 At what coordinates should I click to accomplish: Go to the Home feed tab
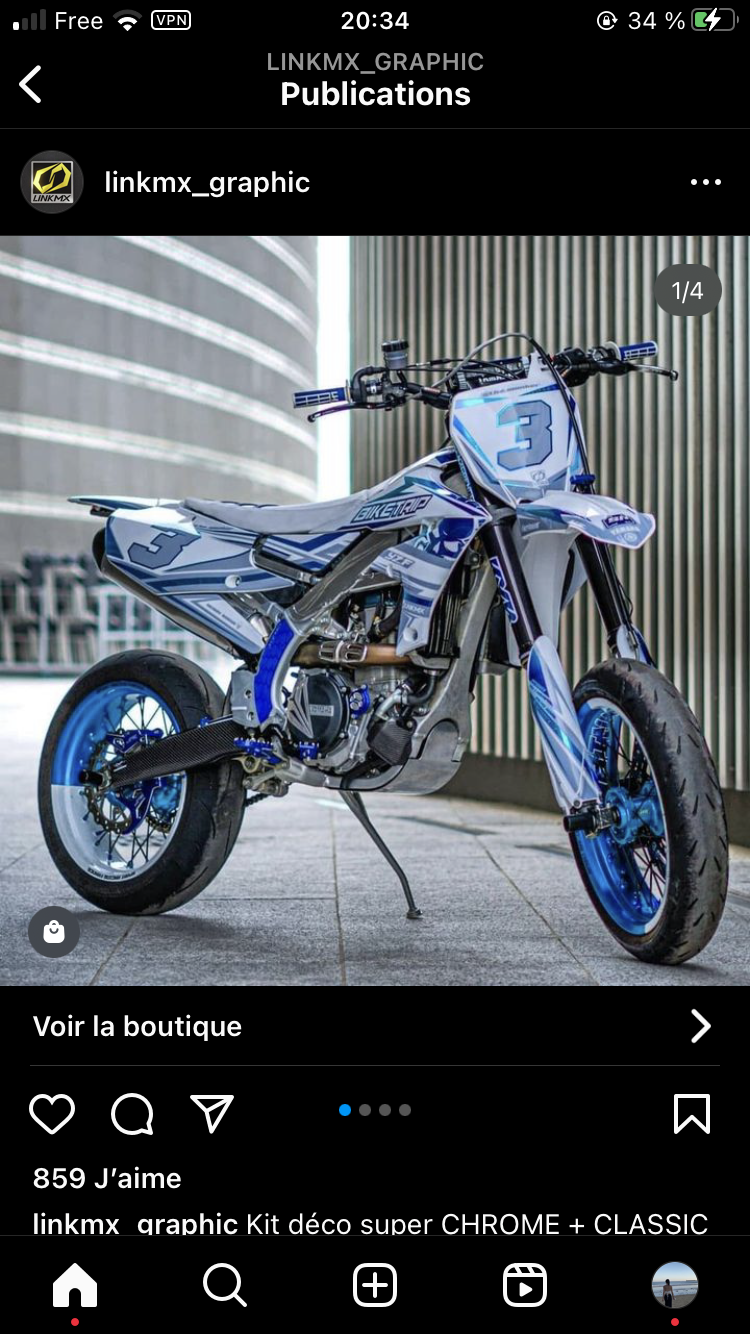coord(75,1285)
